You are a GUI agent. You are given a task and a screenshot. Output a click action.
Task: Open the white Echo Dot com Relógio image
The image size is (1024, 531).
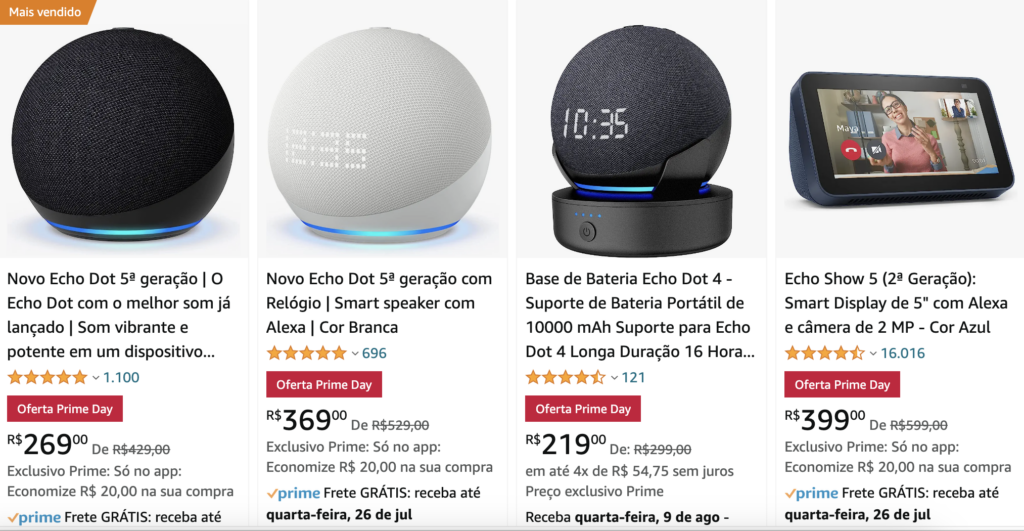[382, 135]
